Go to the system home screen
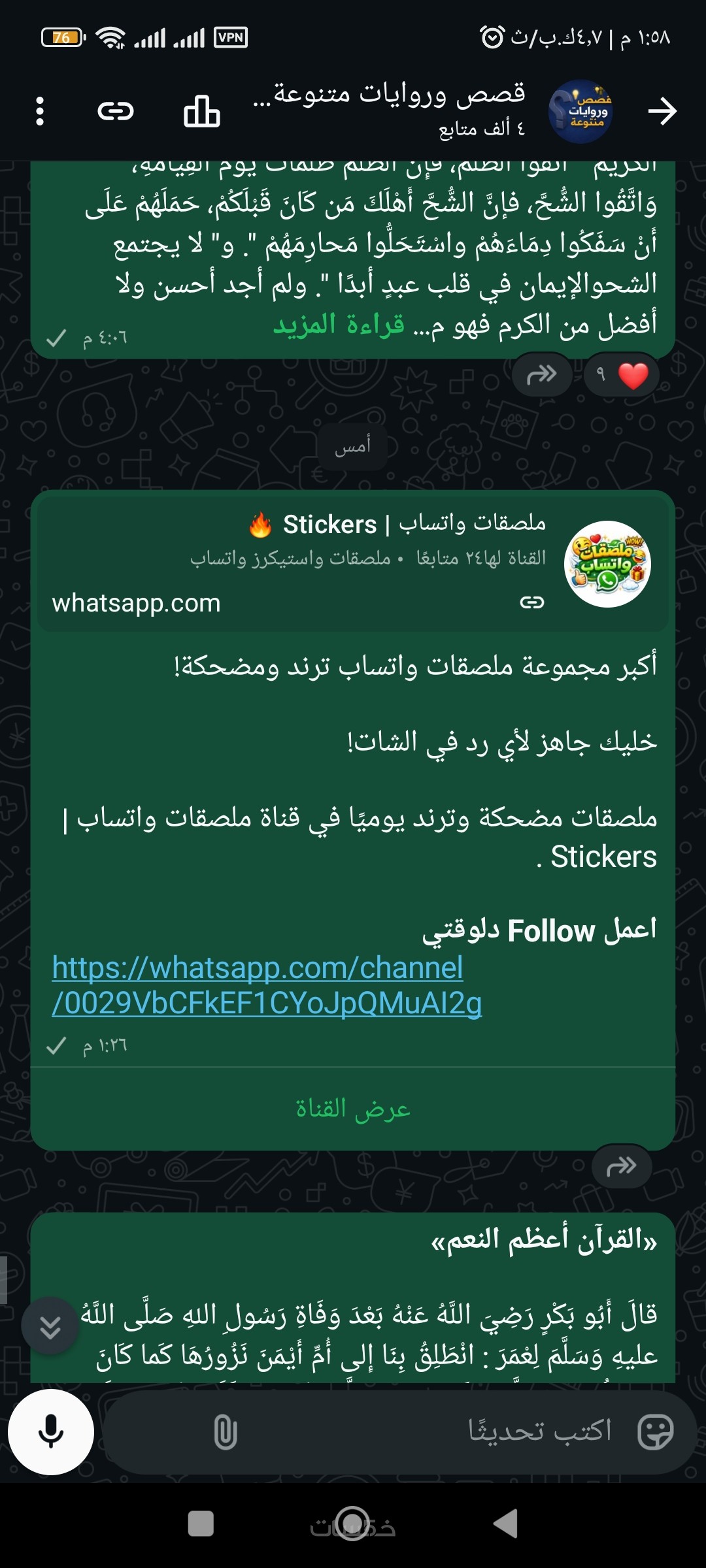Screen dimensions: 706x1568 (x=352, y=1524)
